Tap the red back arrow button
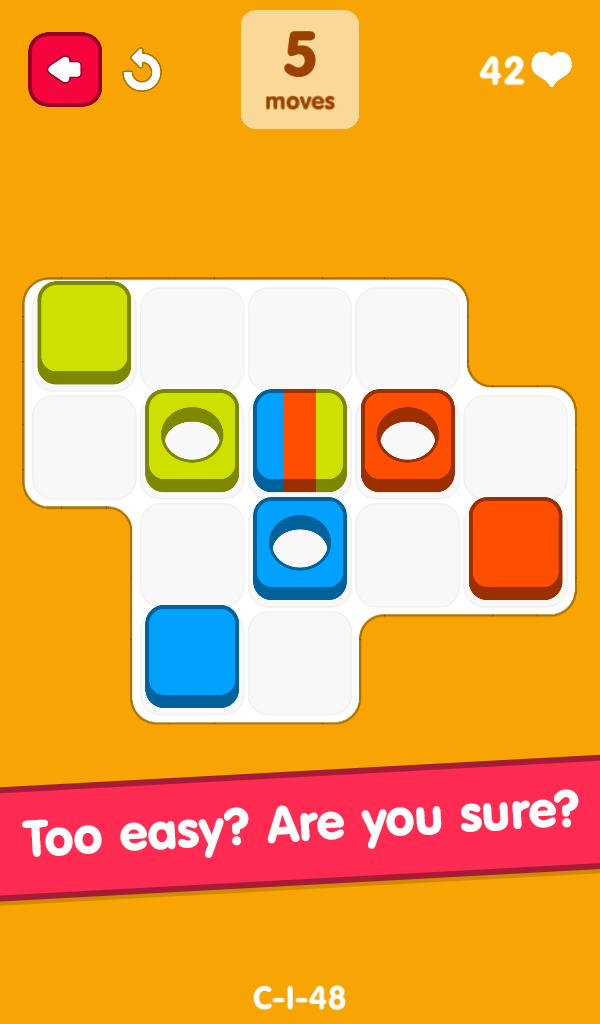Screen dimensions: 600x1024 (65, 69)
